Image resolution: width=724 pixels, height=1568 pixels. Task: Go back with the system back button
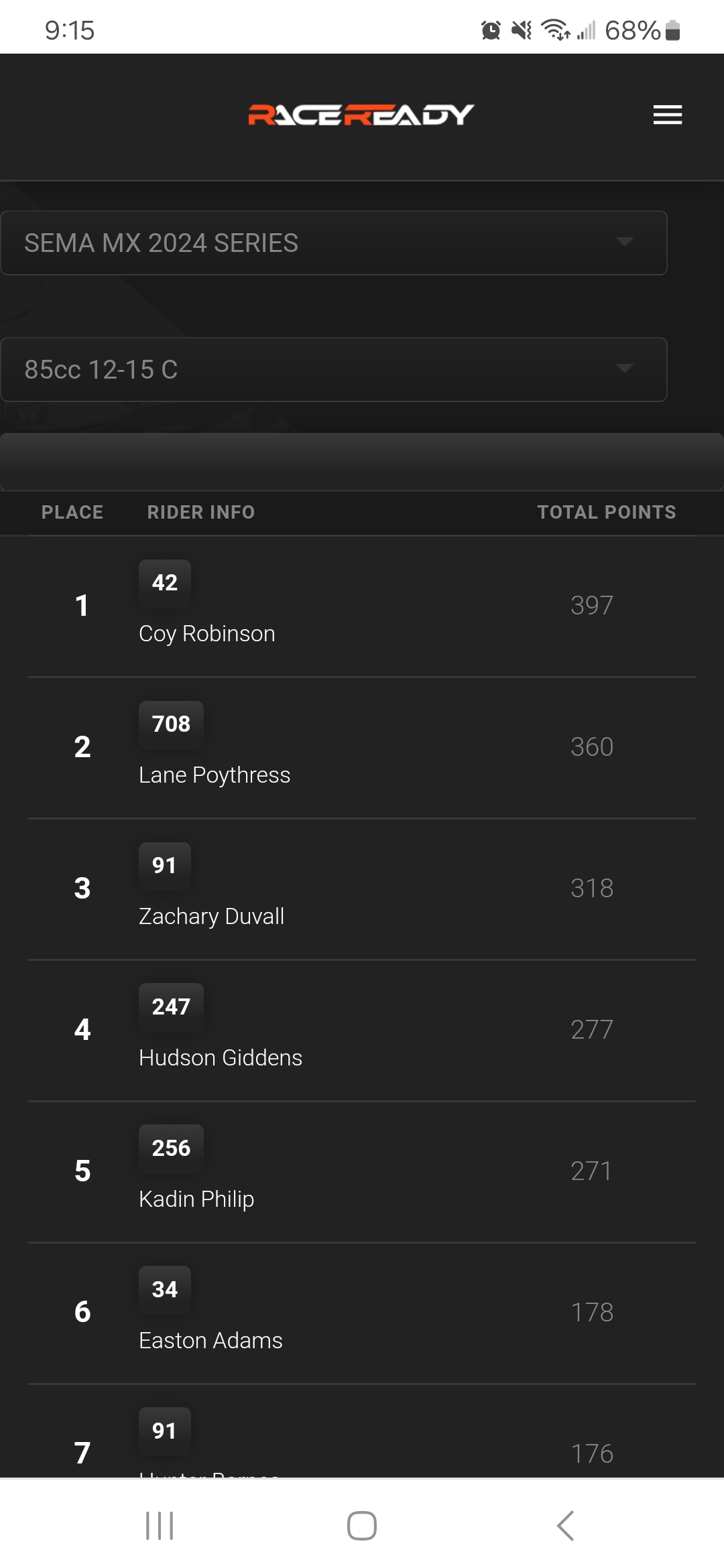[565, 1526]
